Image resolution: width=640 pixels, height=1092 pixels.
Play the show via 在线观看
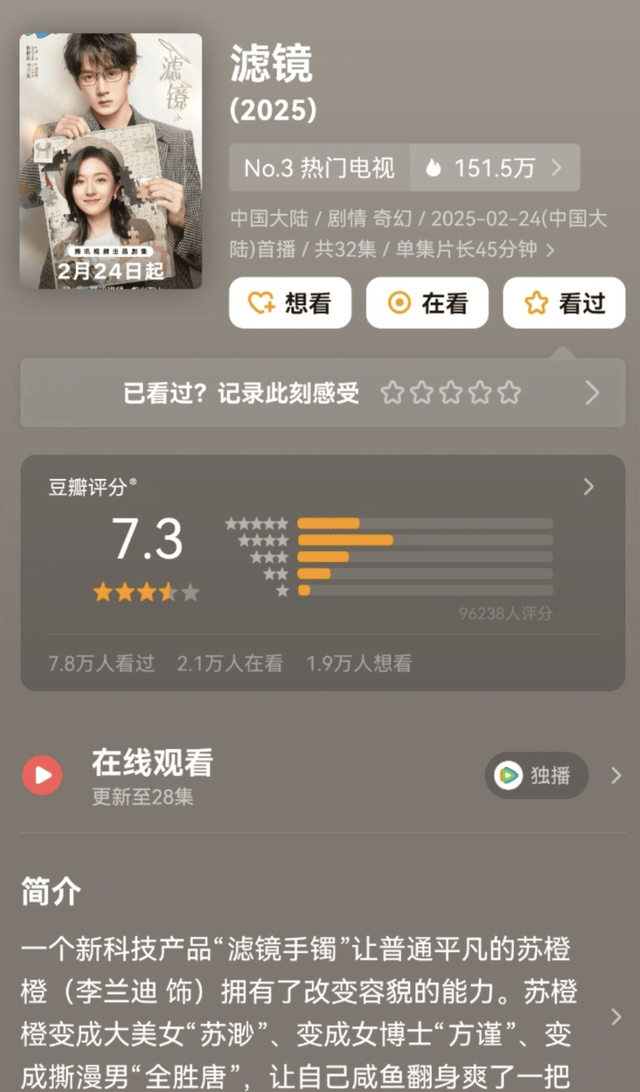tap(43, 775)
